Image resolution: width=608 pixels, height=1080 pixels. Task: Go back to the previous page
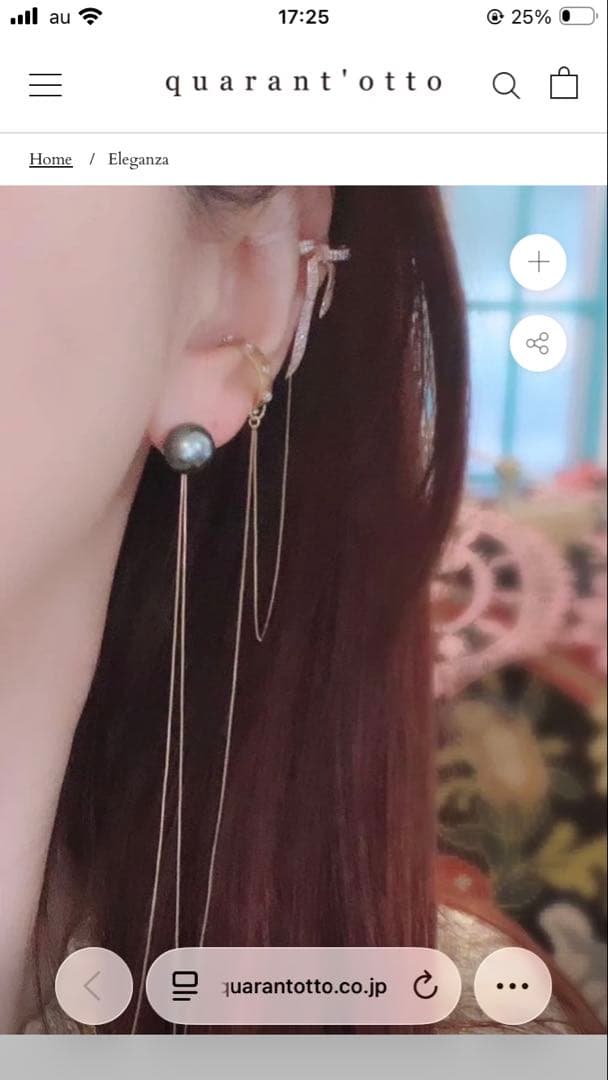coord(93,986)
